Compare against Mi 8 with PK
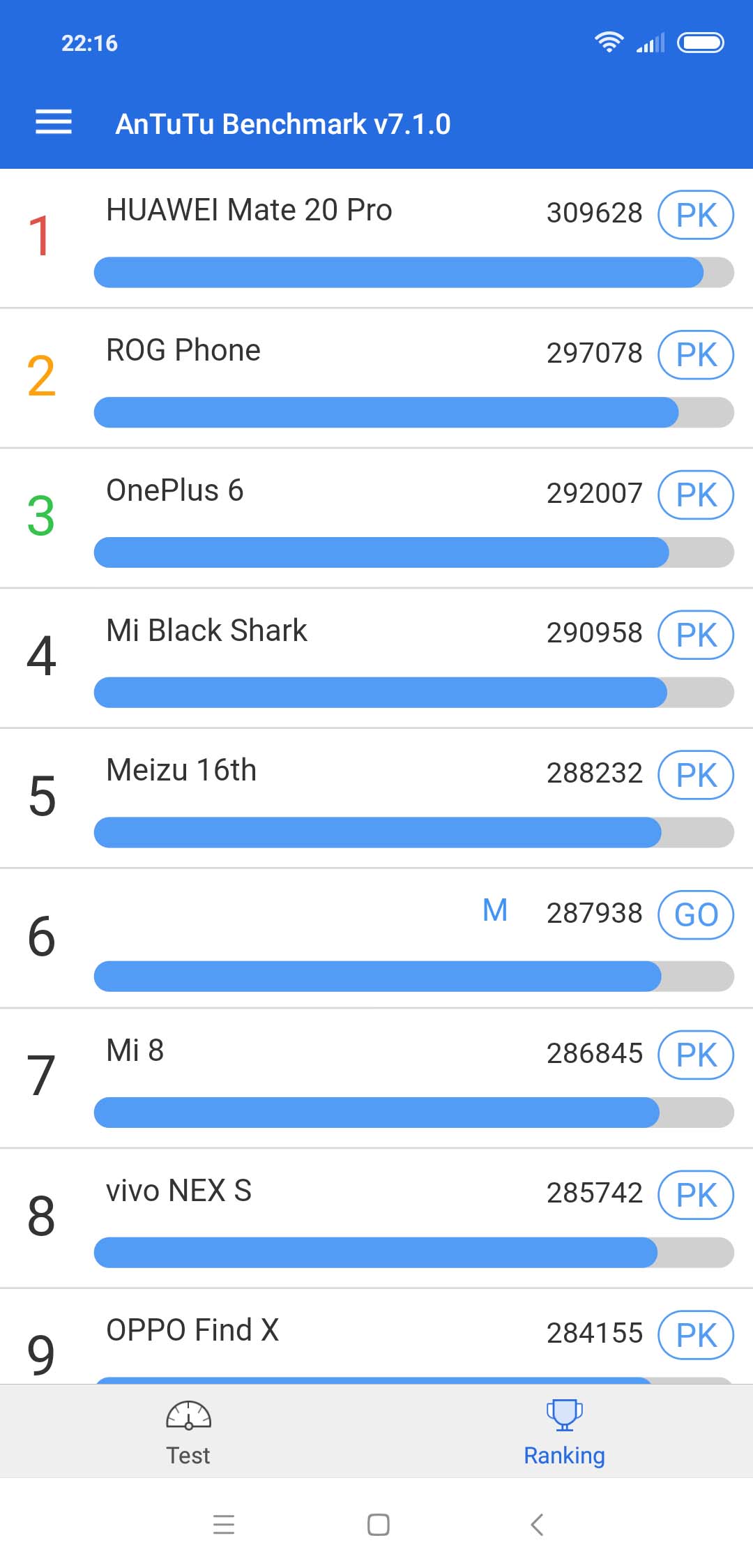 point(696,1055)
